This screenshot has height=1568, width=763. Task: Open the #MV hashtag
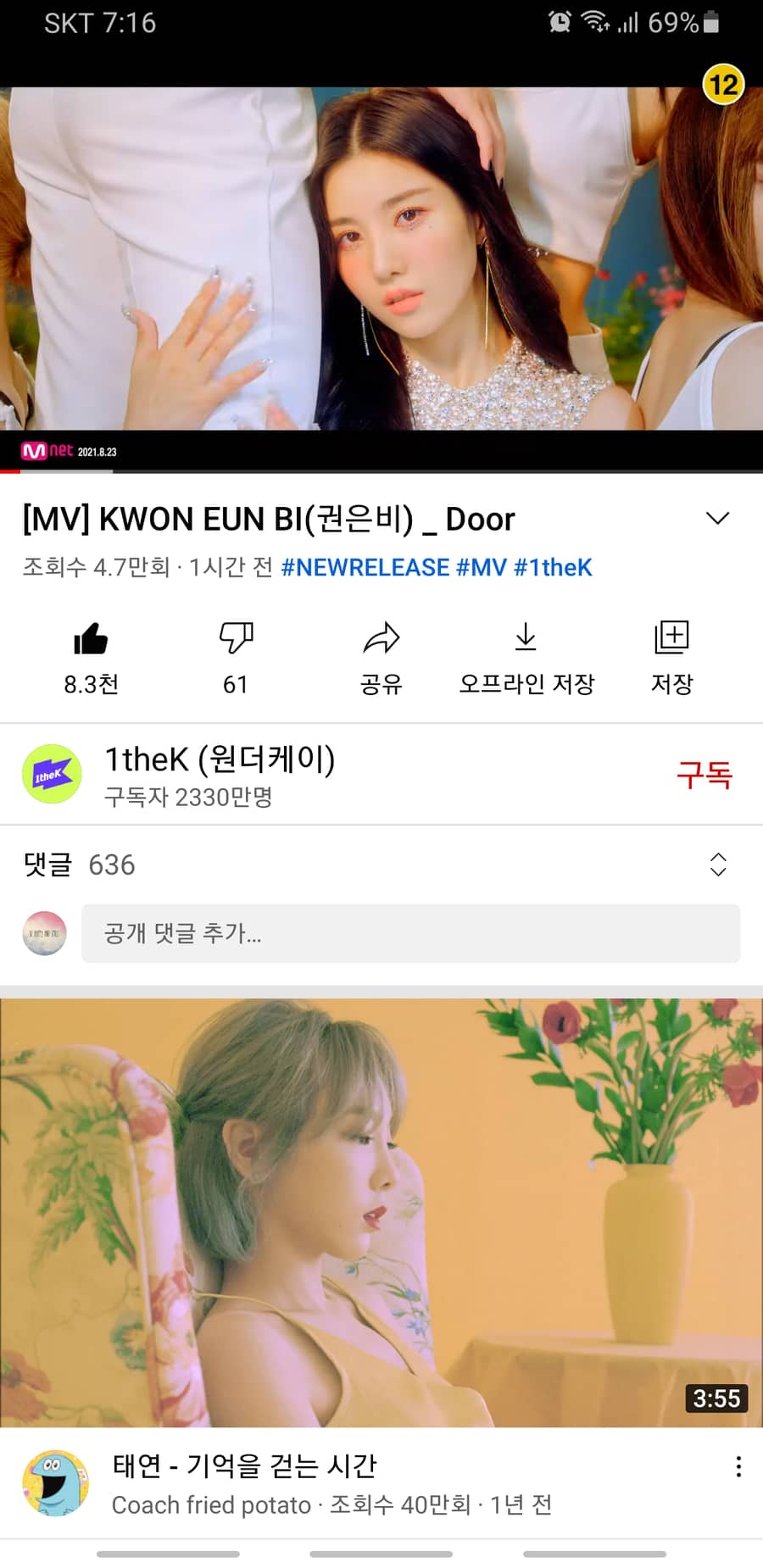point(481,567)
